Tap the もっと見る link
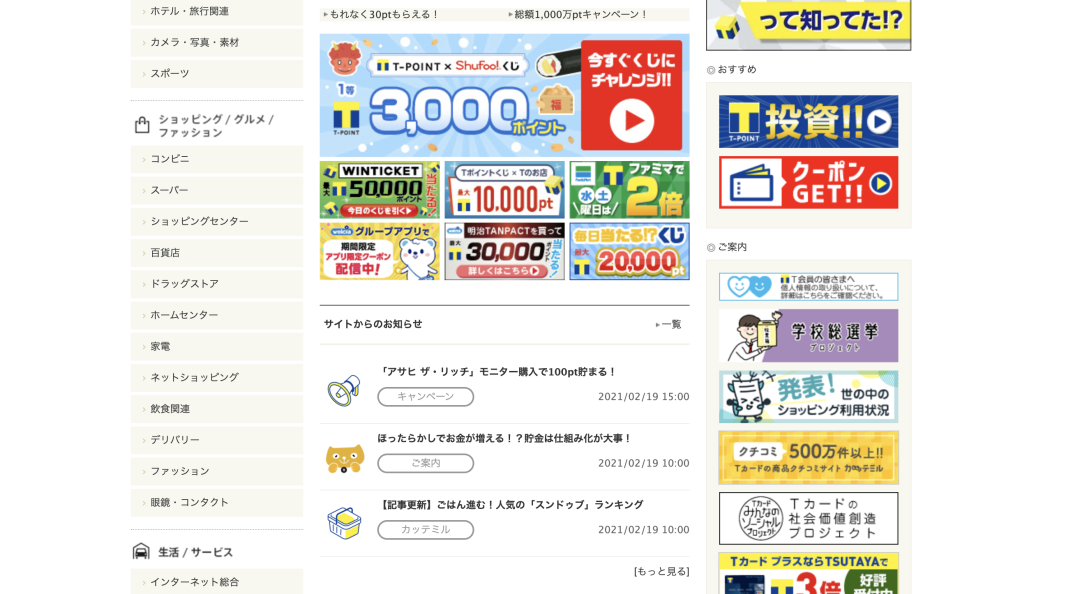The height and width of the screenshot is (594, 1080). coord(661,571)
